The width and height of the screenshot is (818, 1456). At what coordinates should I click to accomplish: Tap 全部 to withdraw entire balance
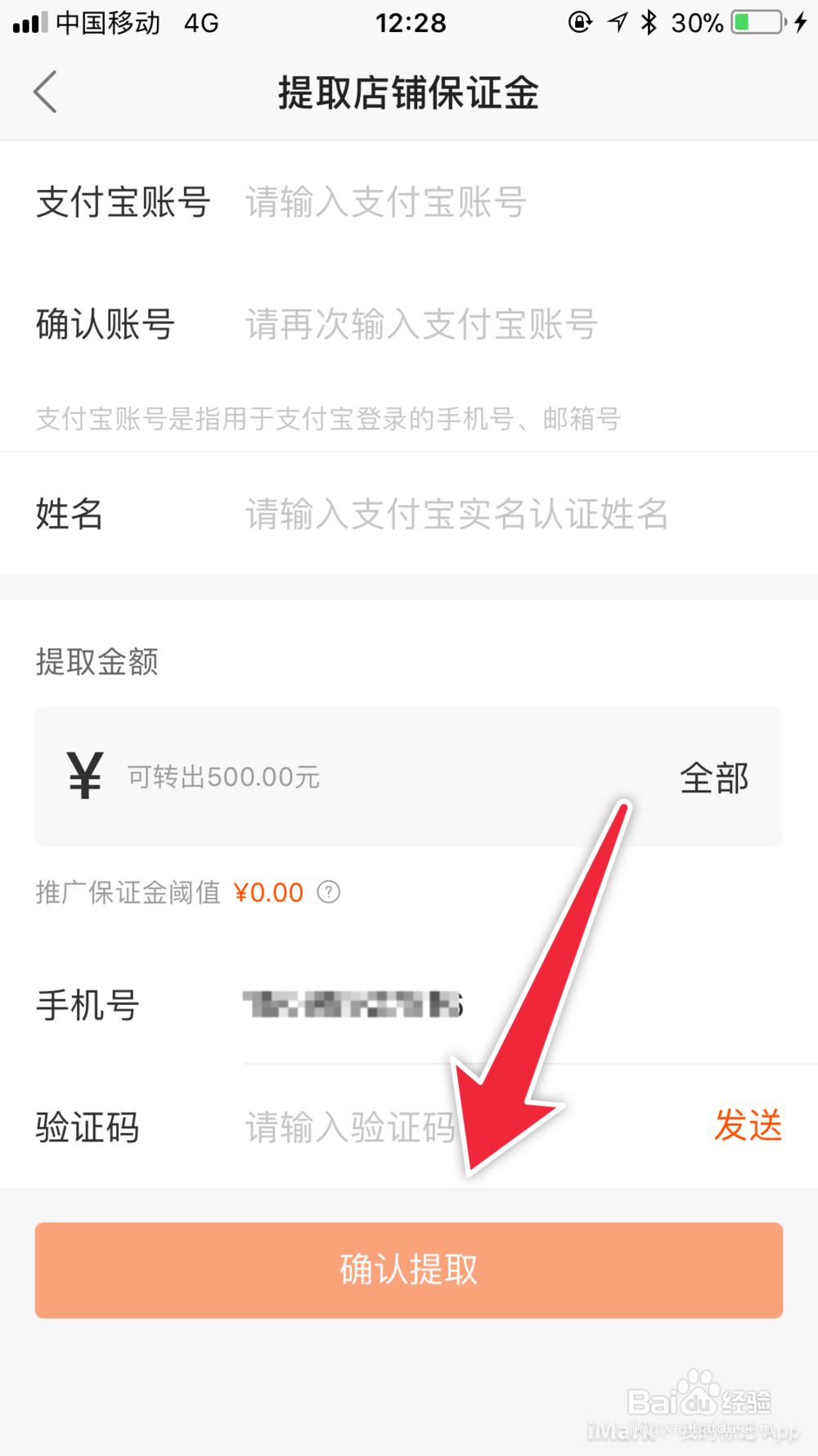click(x=713, y=778)
